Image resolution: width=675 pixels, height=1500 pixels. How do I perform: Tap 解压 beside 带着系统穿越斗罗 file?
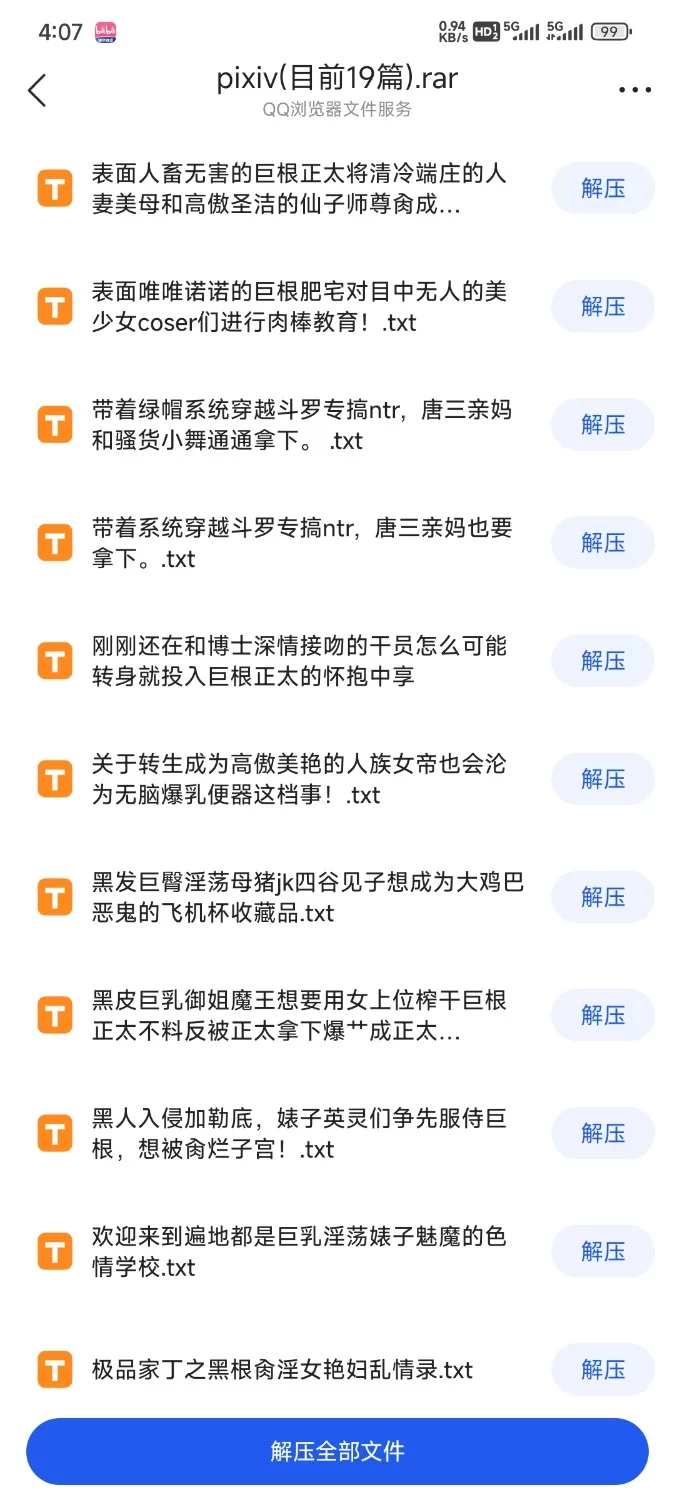click(x=602, y=543)
